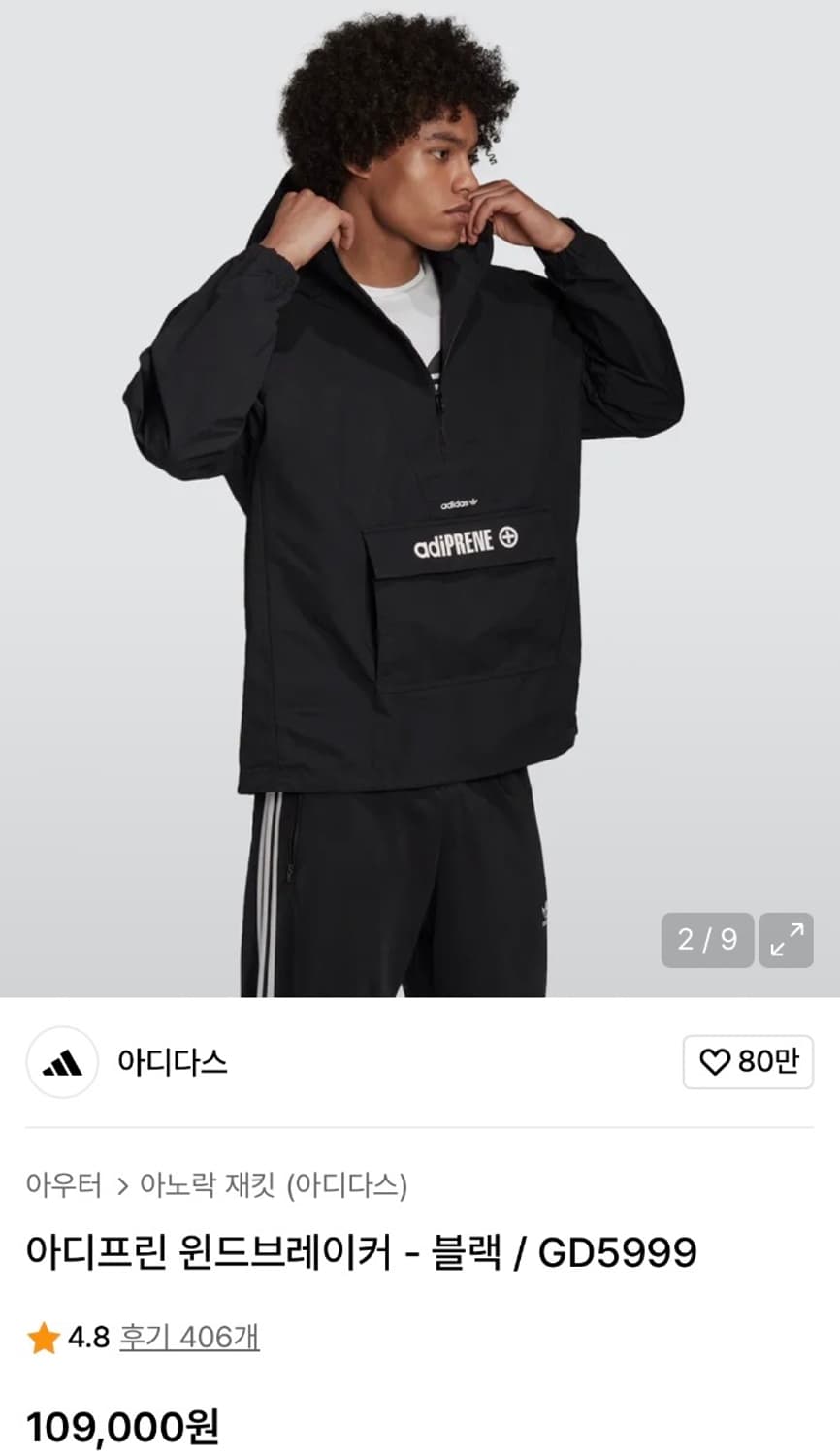The height and width of the screenshot is (1455, 840).
Task: Select the 아디다스 brand name link
Action: [x=175, y=1063]
